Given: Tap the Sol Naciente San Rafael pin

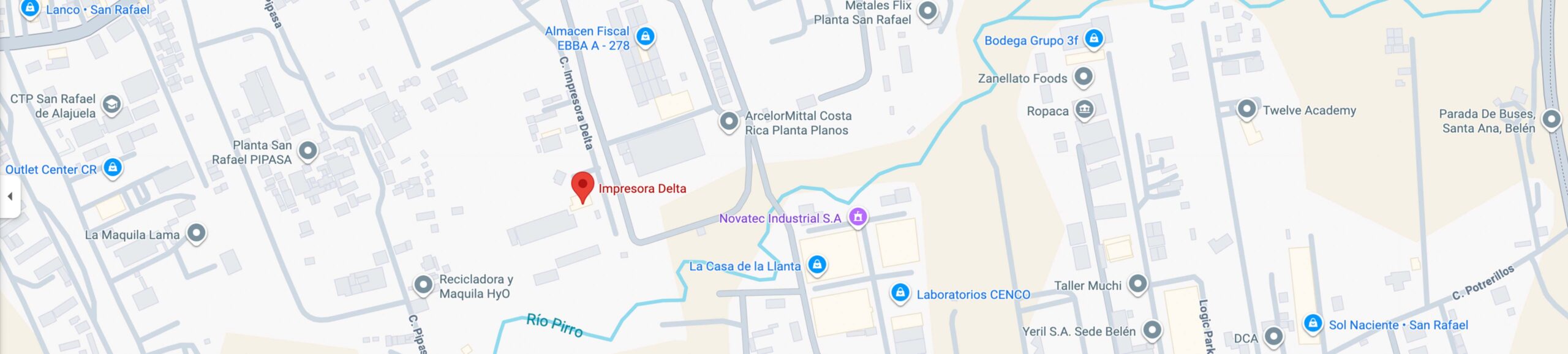Looking at the screenshot, I should (1313, 323).
